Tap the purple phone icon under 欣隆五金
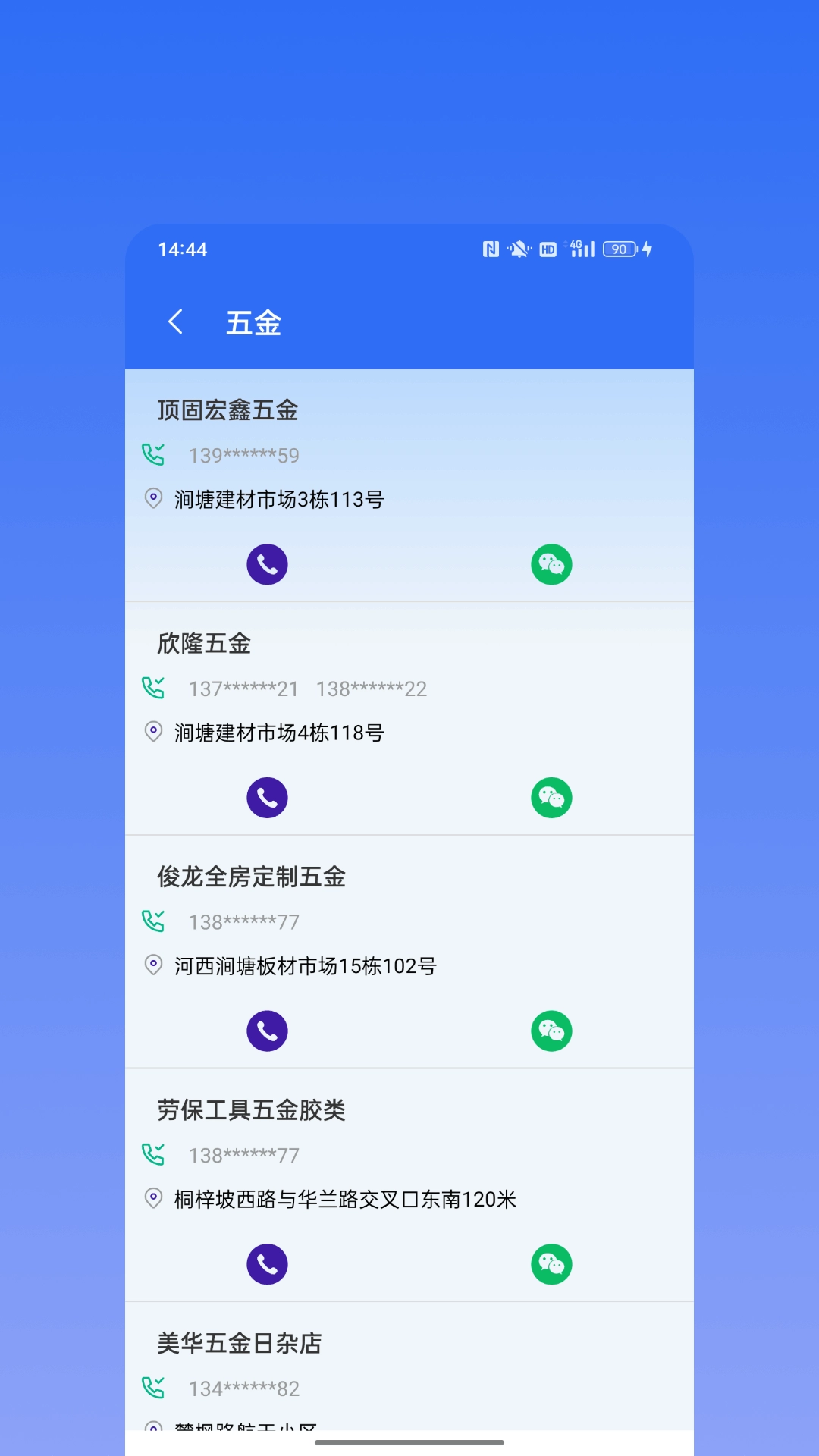 267,797
